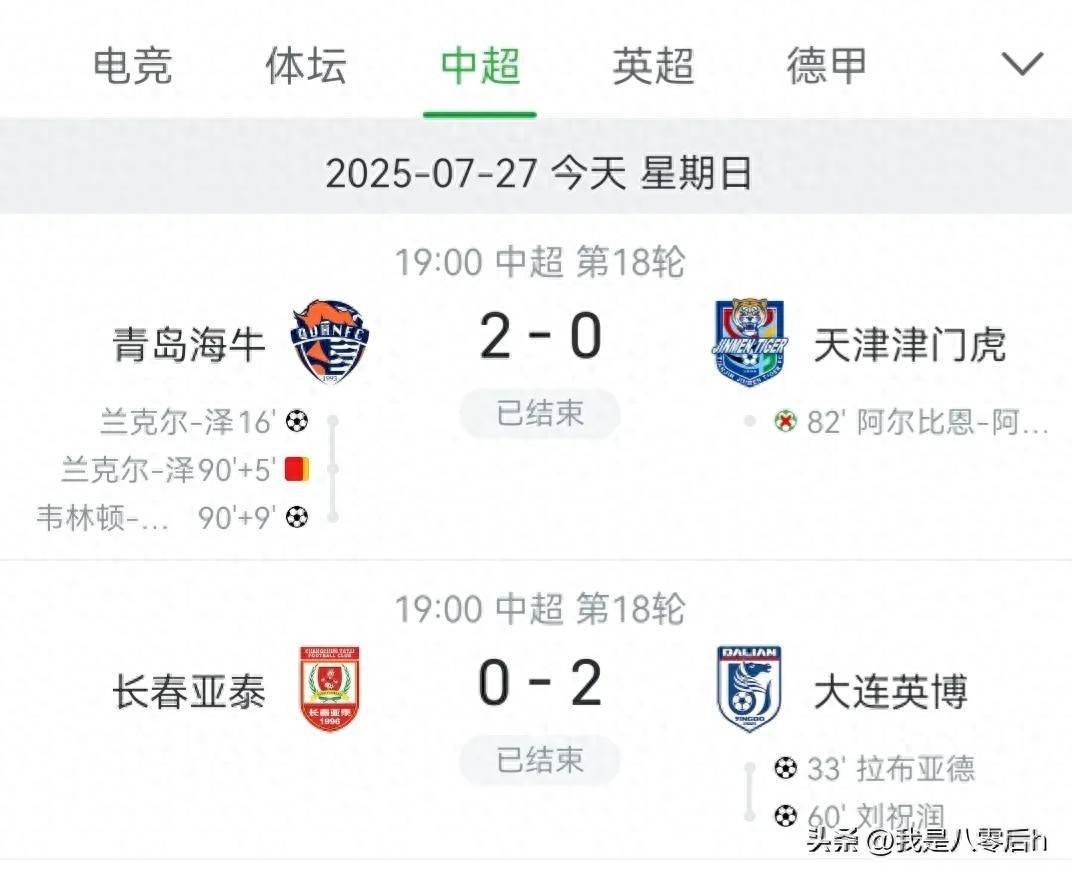Expand the league categories chevron
Image resolution: width=1072 pixels, height=878 pixels.
(1022, 66)
